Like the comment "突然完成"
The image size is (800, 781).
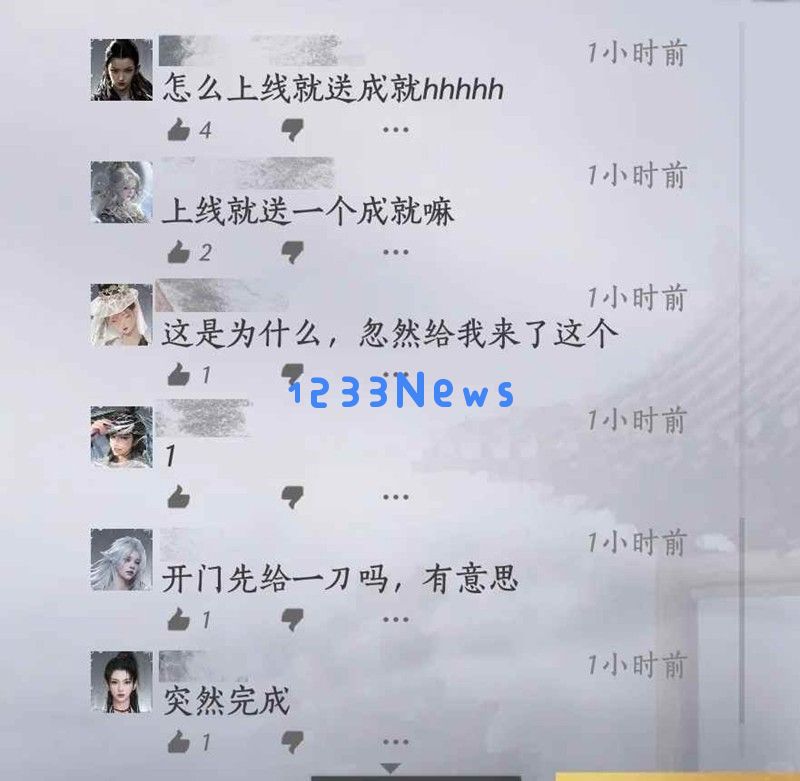point(179,741)
